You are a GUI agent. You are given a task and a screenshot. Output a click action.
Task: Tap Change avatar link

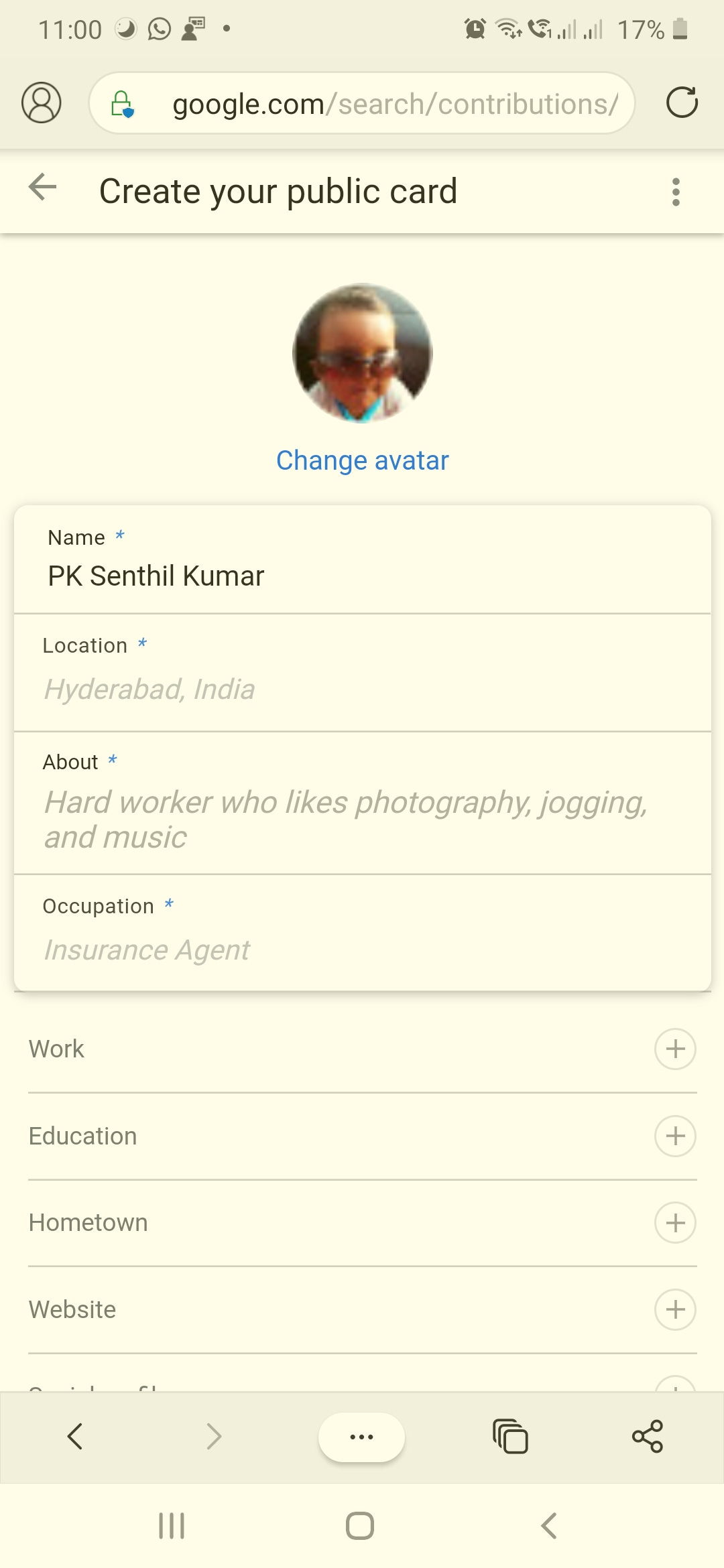click(x=362, y=460)
